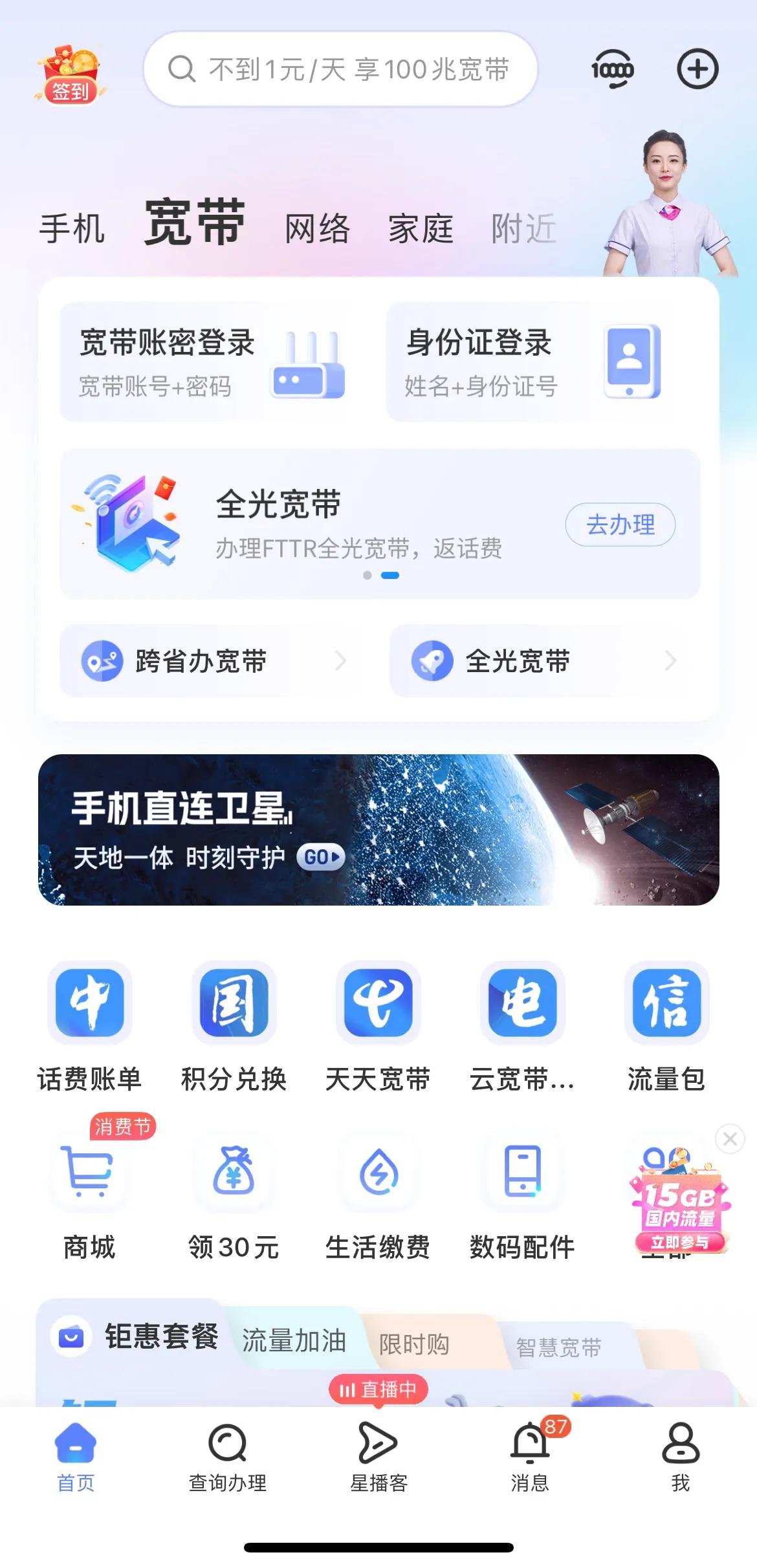Switch to the 网络 tab
This screenshot has height=1568, width=757.
tap(317, 228)
